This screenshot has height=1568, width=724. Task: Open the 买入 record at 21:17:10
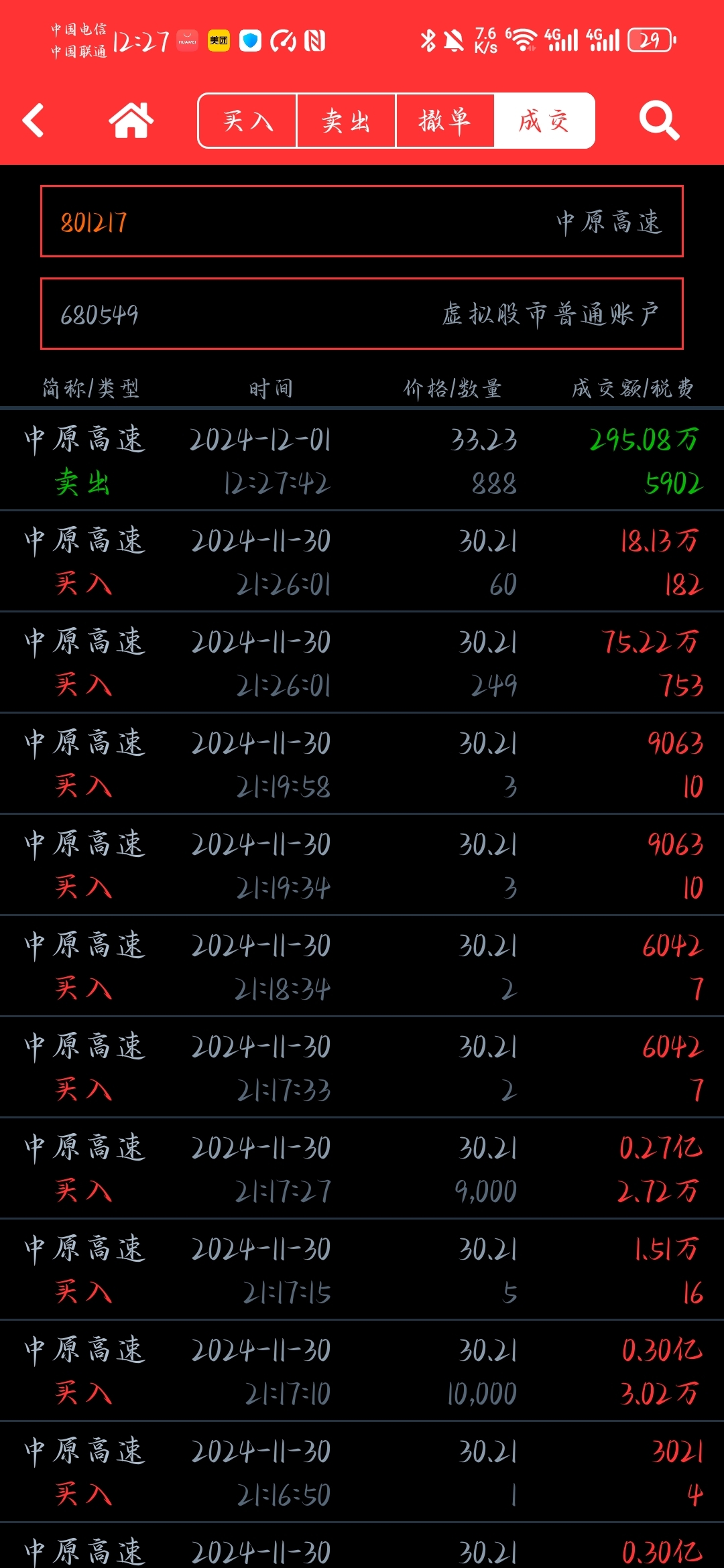362,1372
